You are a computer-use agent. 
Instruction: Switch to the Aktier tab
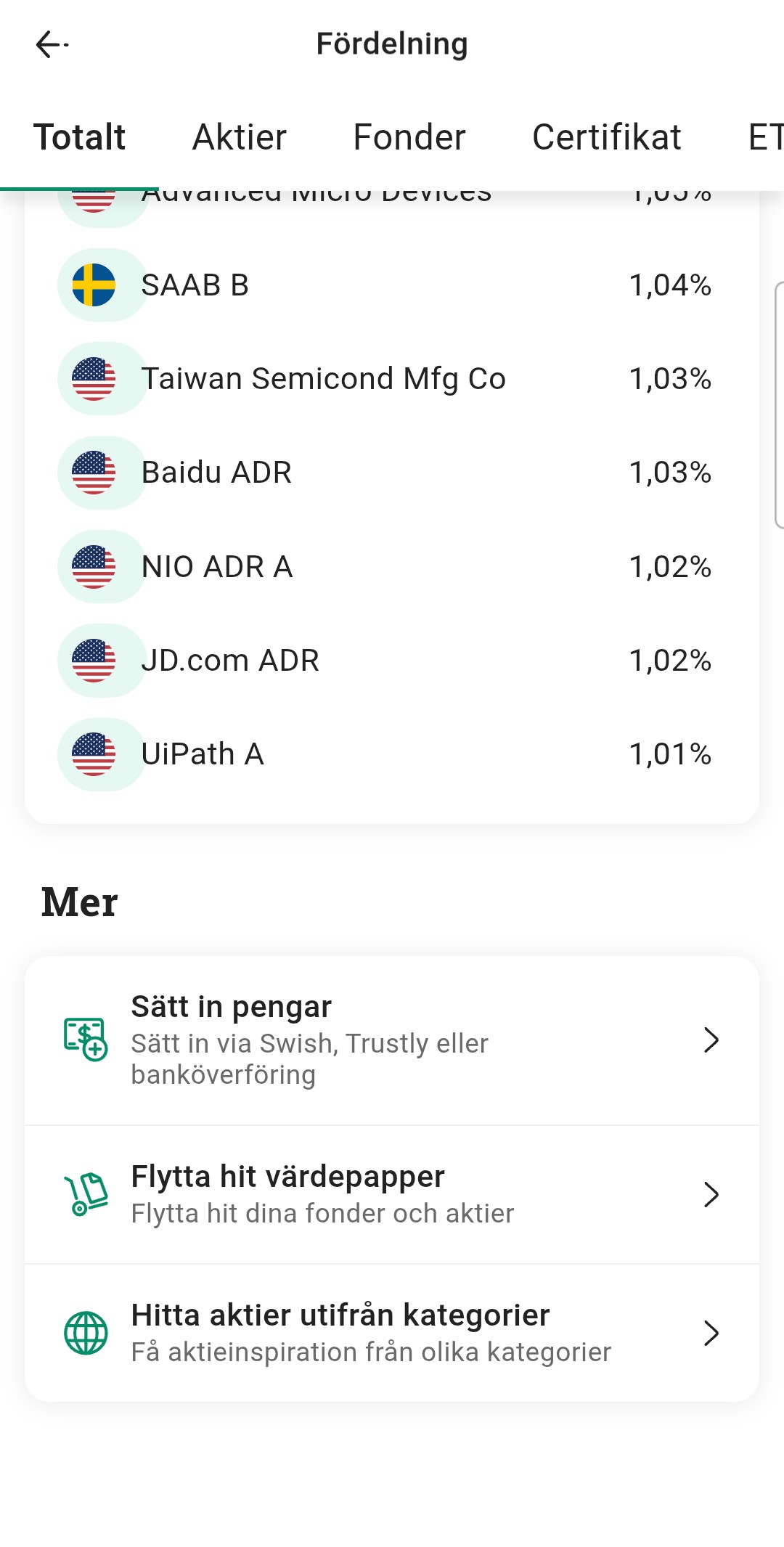point(239,137)
